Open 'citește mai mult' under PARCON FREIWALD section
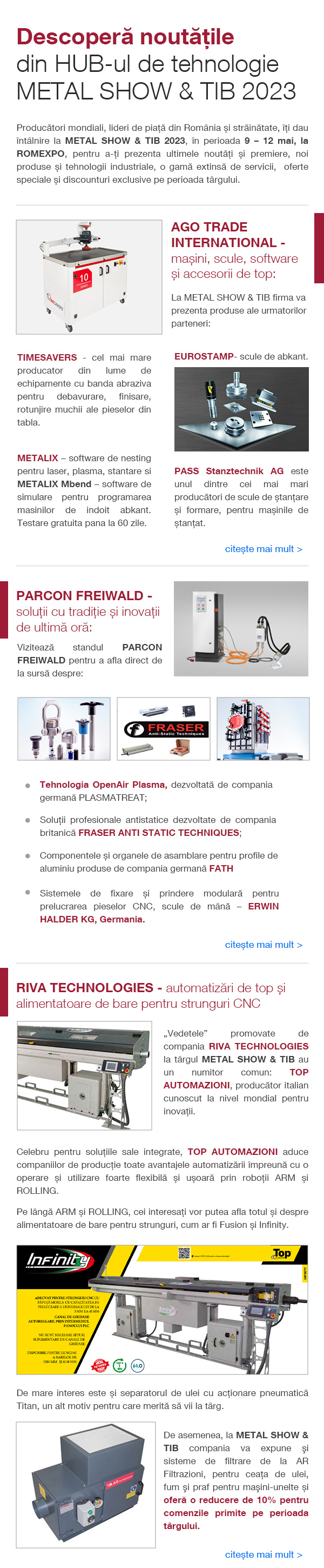Image resolution: width=324 pixels, height=1568 pixels. 263,944
